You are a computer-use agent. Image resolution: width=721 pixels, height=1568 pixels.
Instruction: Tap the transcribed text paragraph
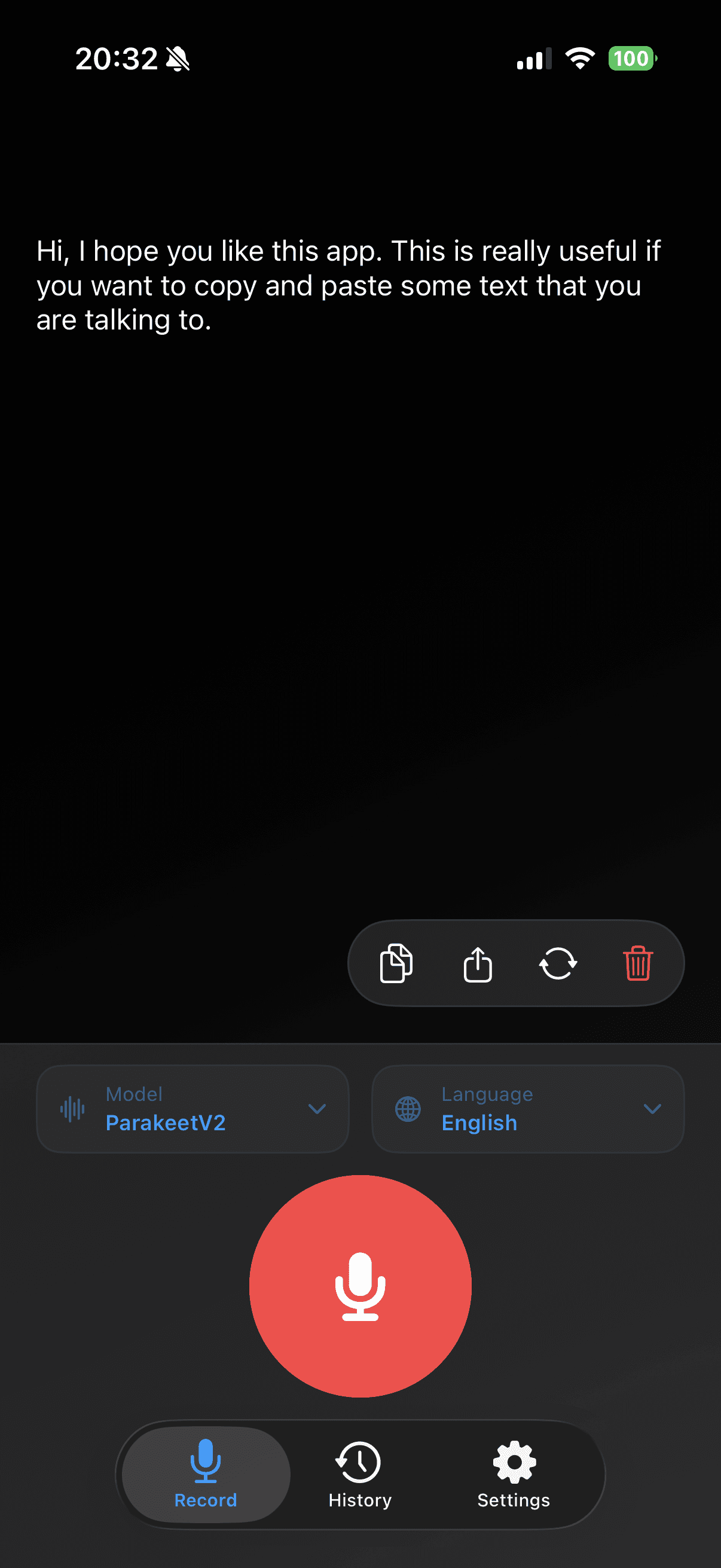349,284
